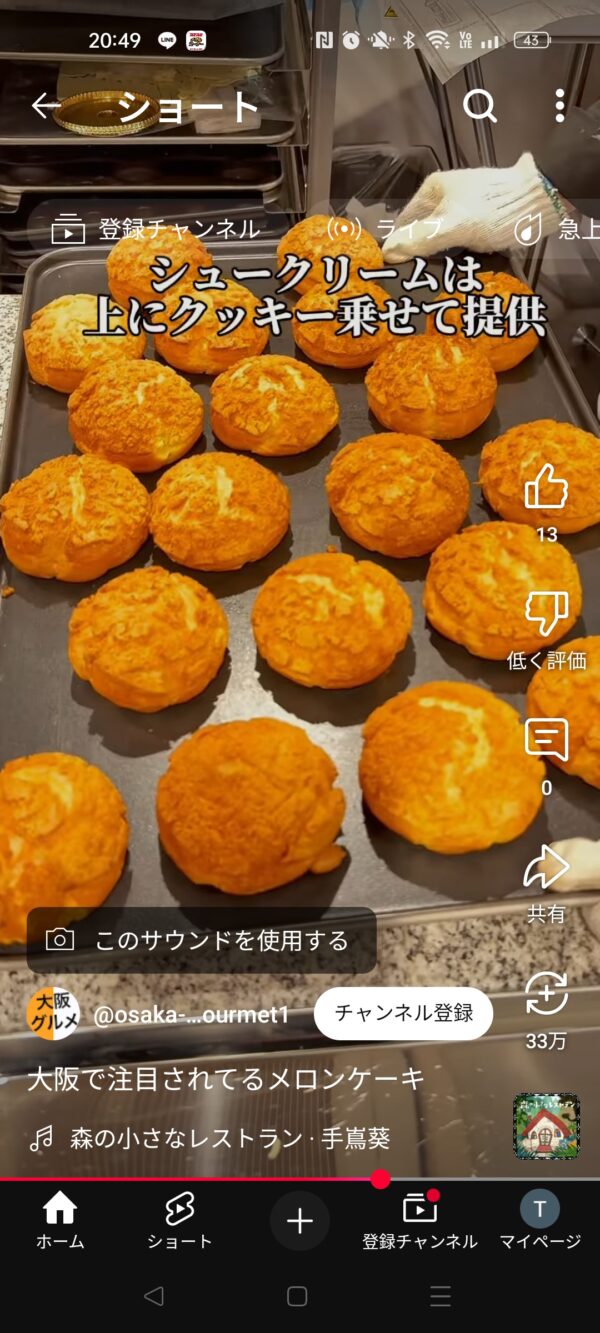Subscribe via チャンネル登録 button
This screenshot has width=600, height=1333.
coord(403,1013)
